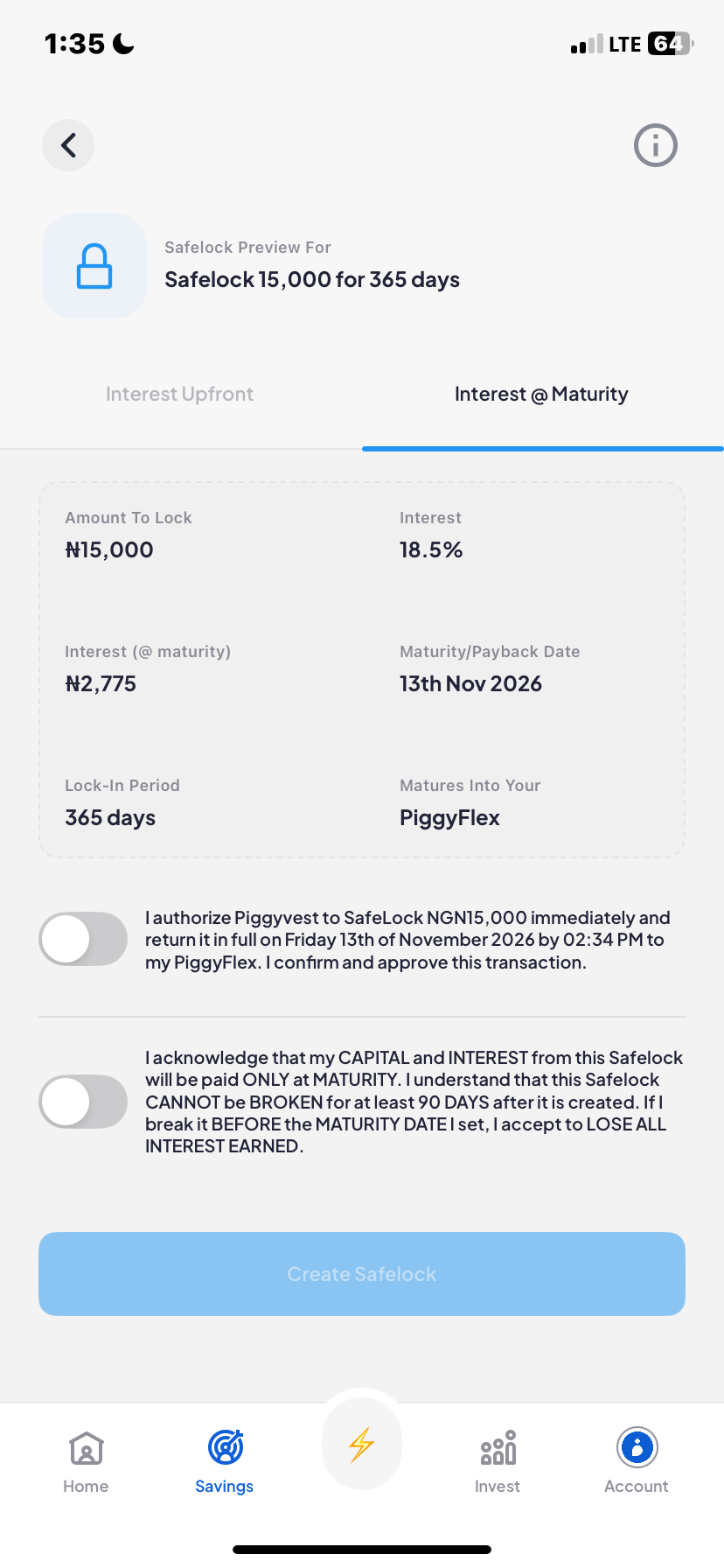
Task: Turn on both confirmation switches' first toggle
Action: coord(83,938)
